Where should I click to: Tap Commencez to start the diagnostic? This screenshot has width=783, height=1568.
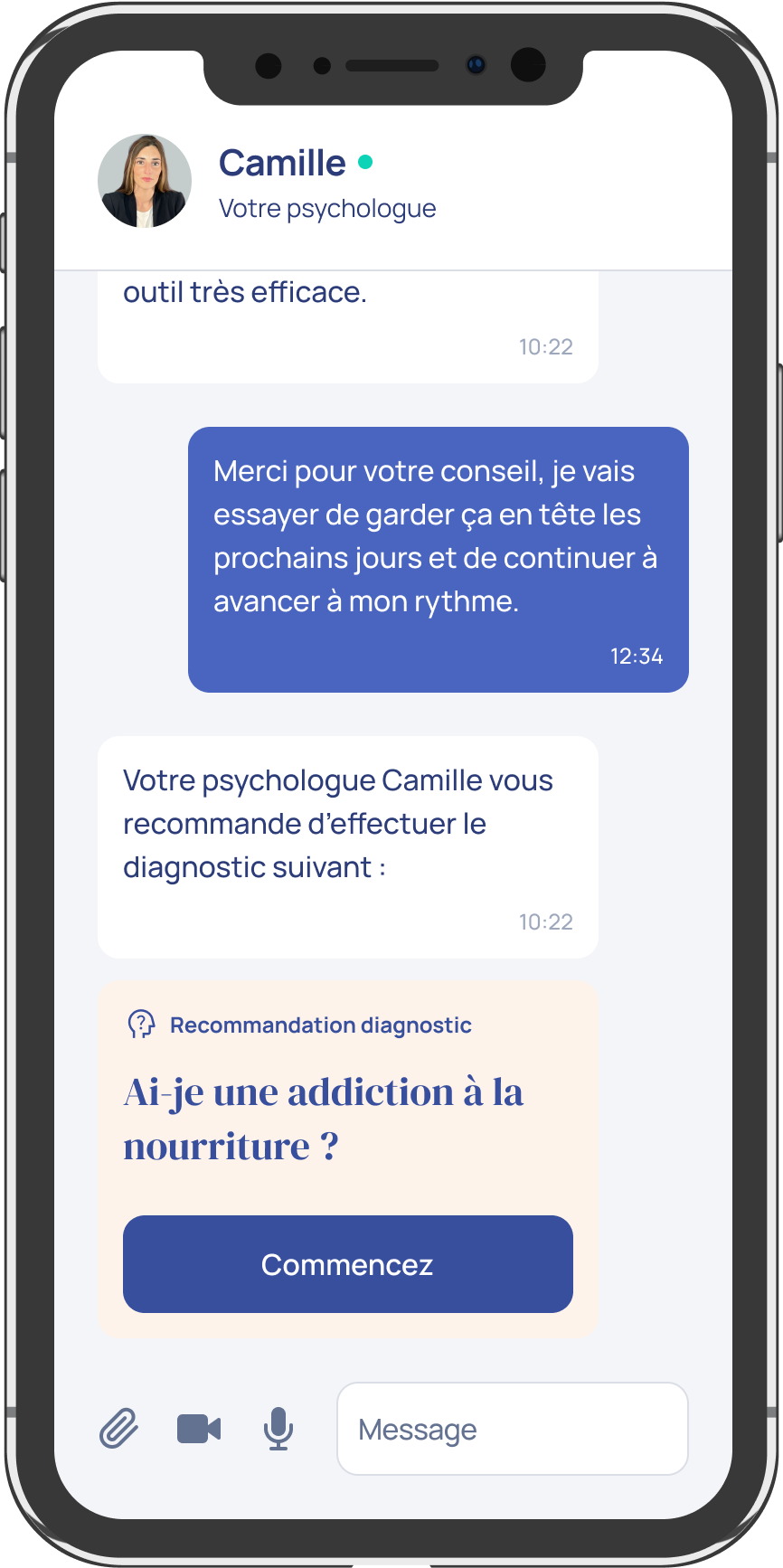[x=348, y=1264]
